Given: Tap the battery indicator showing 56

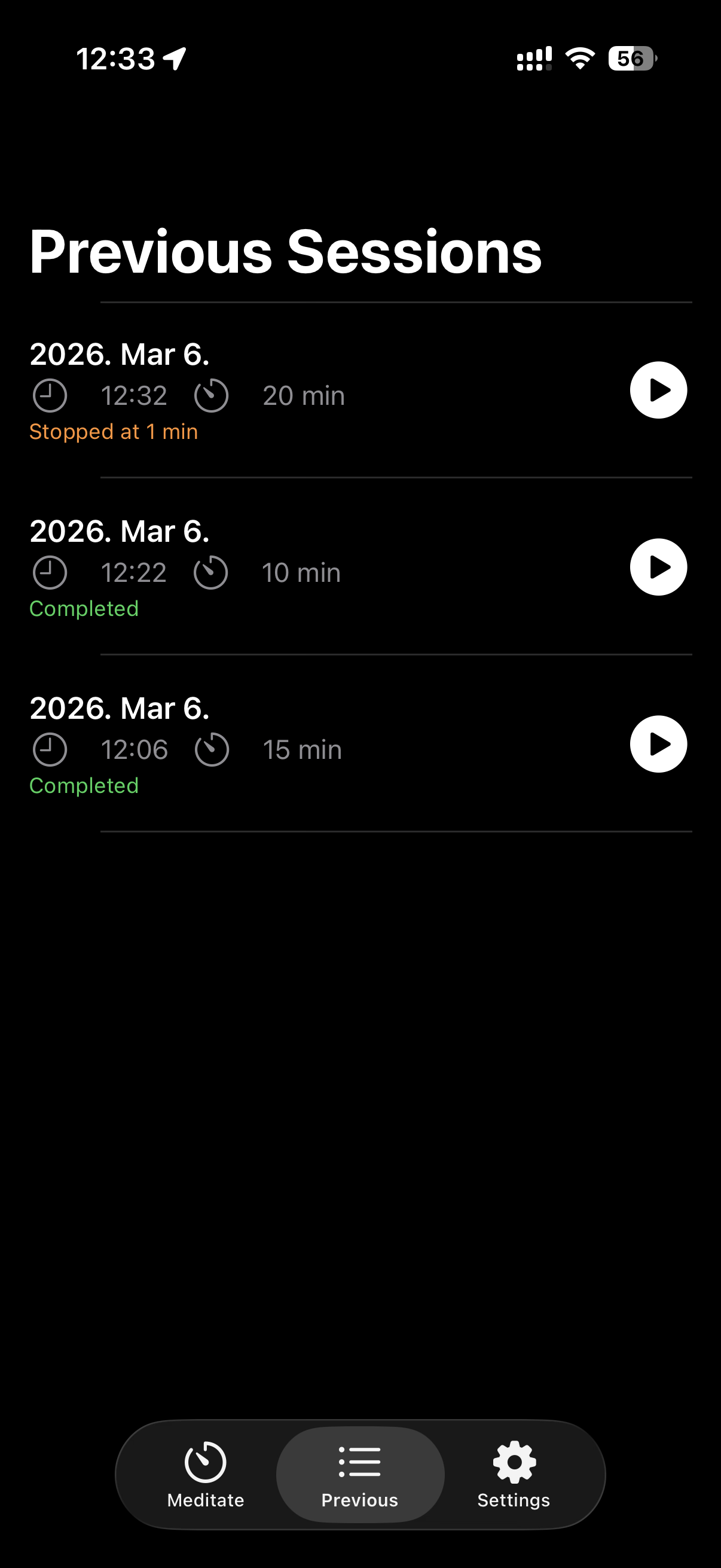Looking at the screenshot, I should [630, 59].
